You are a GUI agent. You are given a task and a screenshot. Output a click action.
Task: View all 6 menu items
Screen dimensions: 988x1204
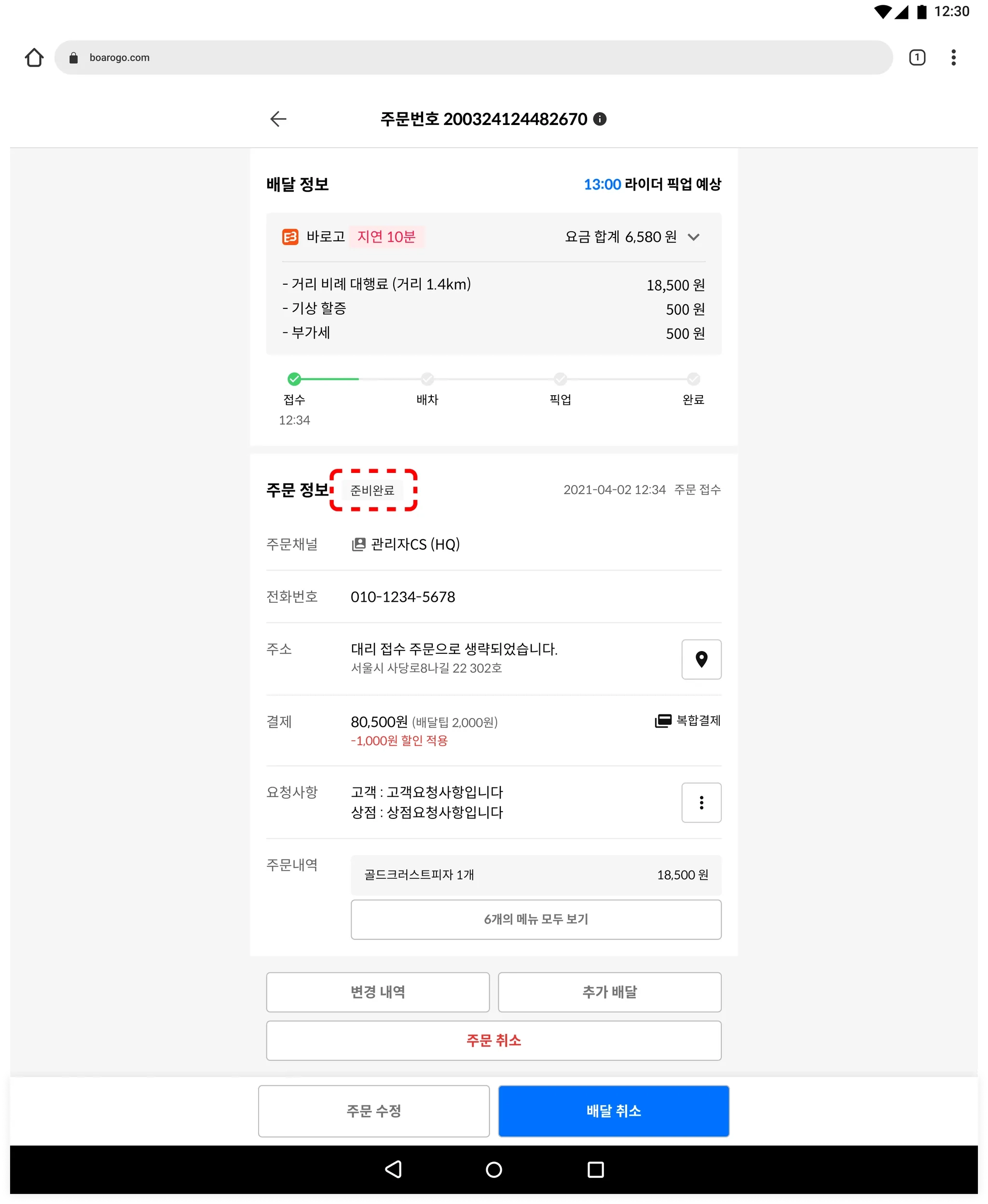pyautogui.click(x=535, y=919)
